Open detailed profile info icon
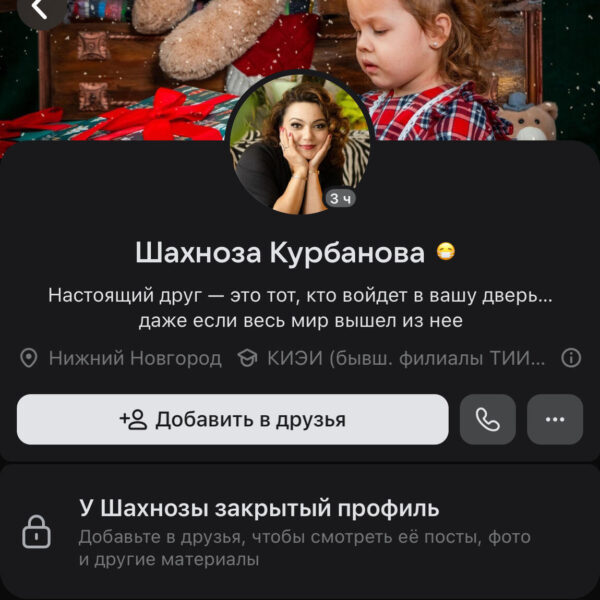This screenshot has height=600, width=600. 571,358
